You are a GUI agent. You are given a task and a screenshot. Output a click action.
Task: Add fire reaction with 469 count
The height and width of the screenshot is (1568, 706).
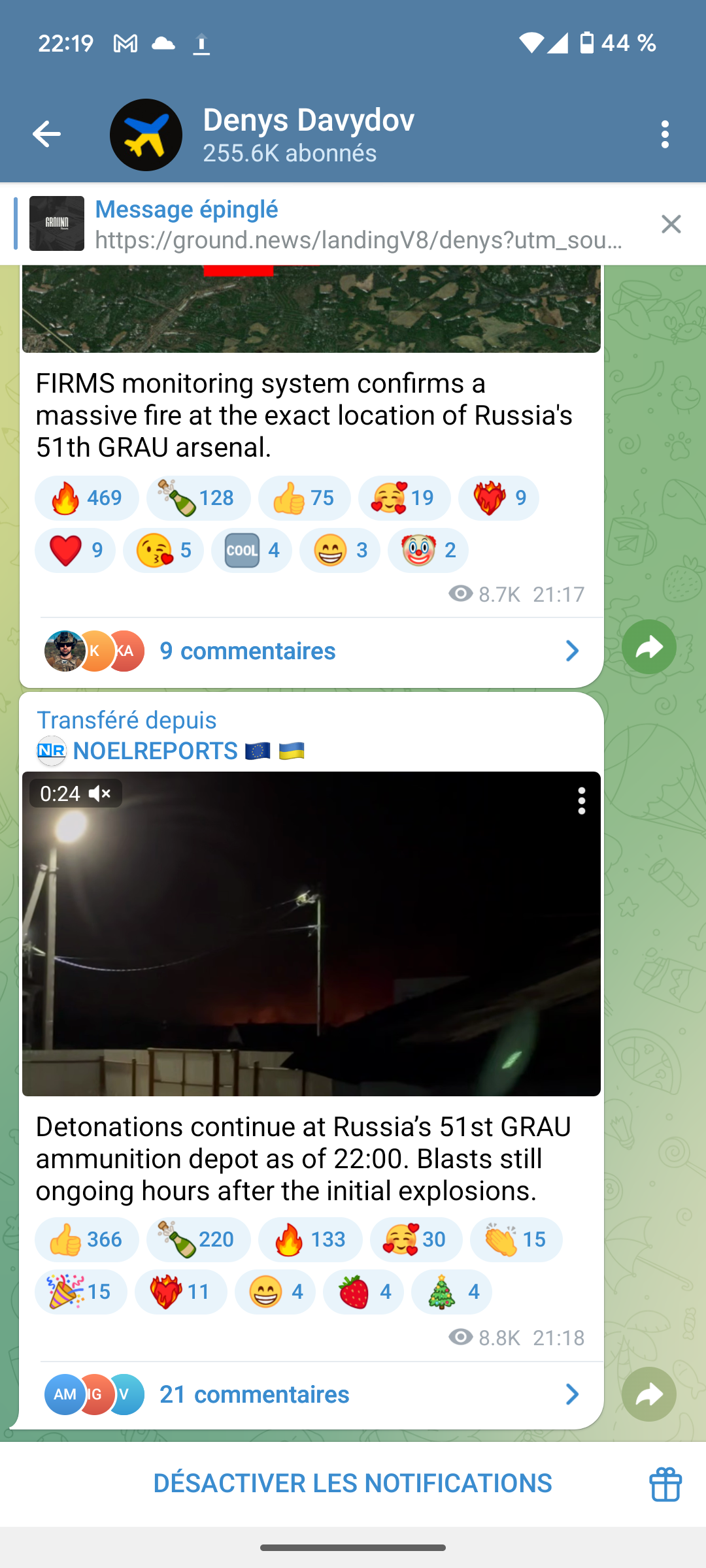coord(87,498)
